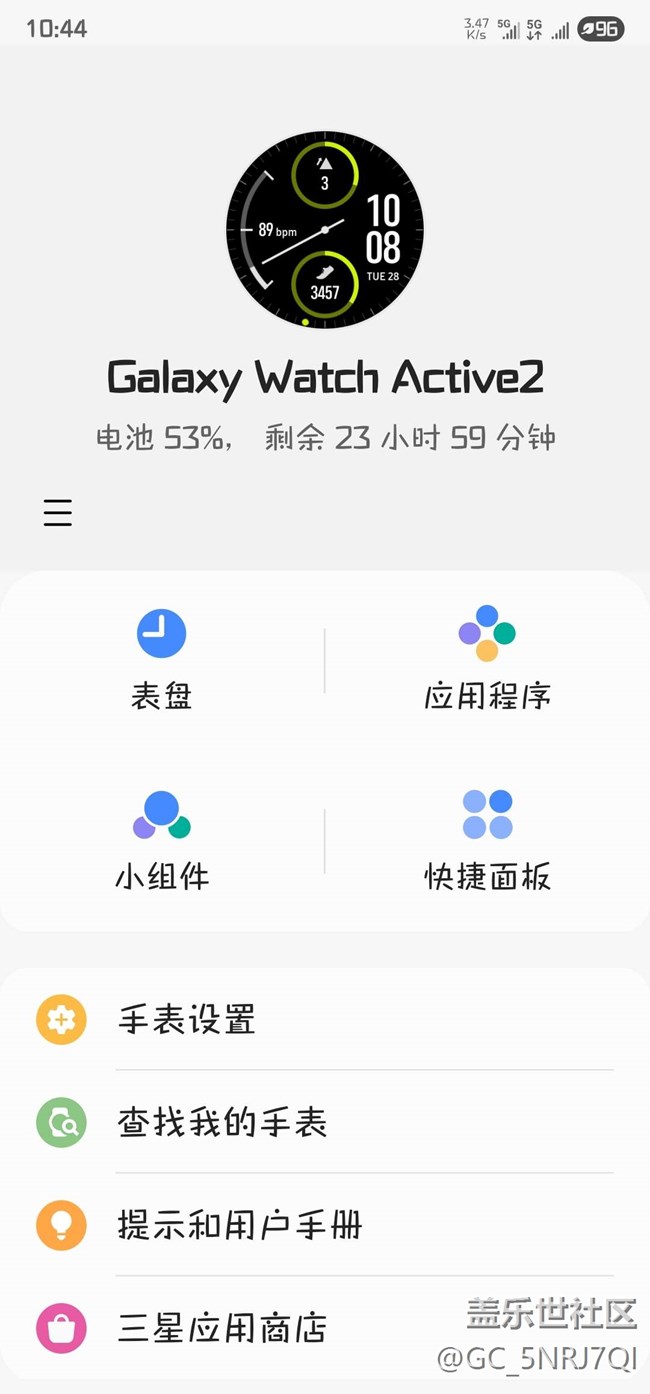Open the hamburger drawer menu
650x1394 pixels.
click(x=58, y=513)
